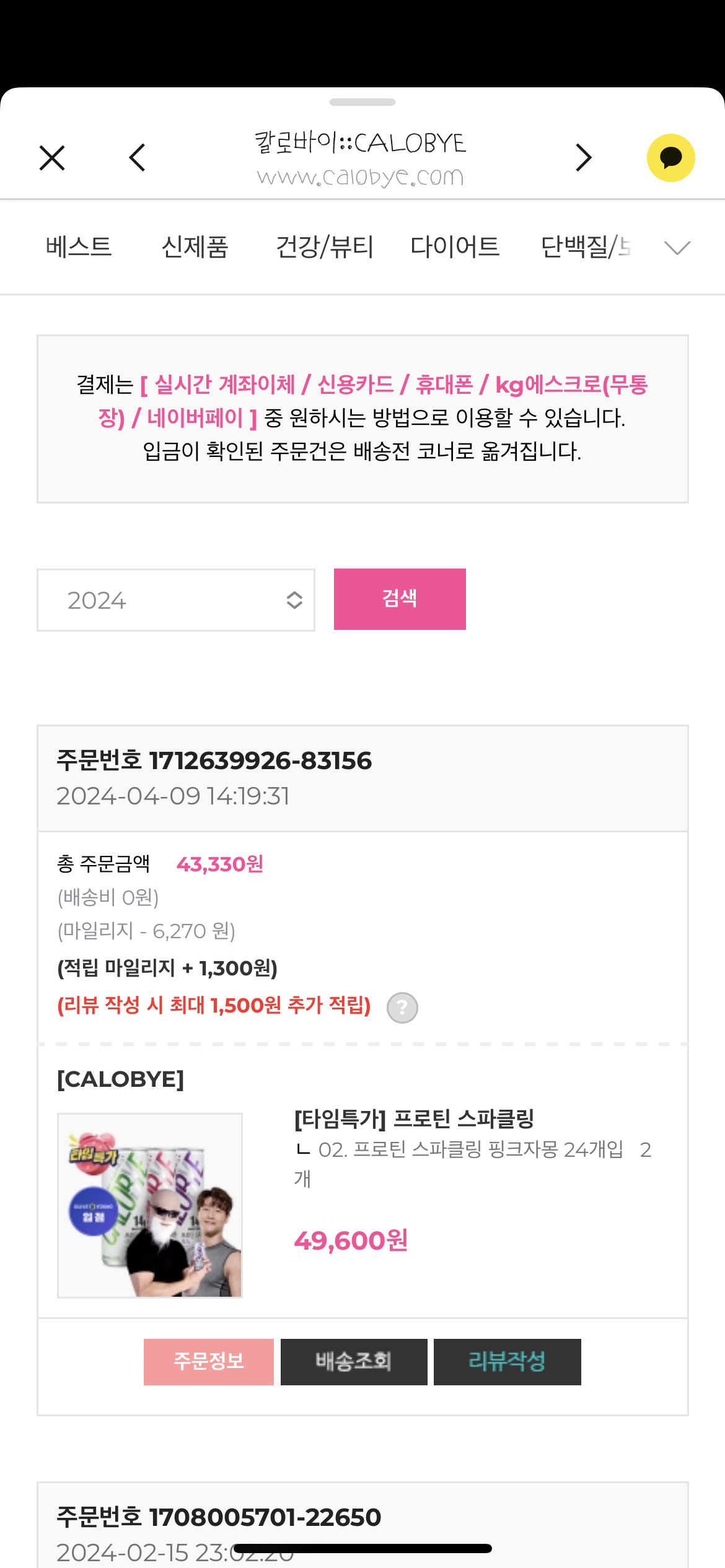
Task: Show help for review mileage bonus
Action: (402, 1008)
